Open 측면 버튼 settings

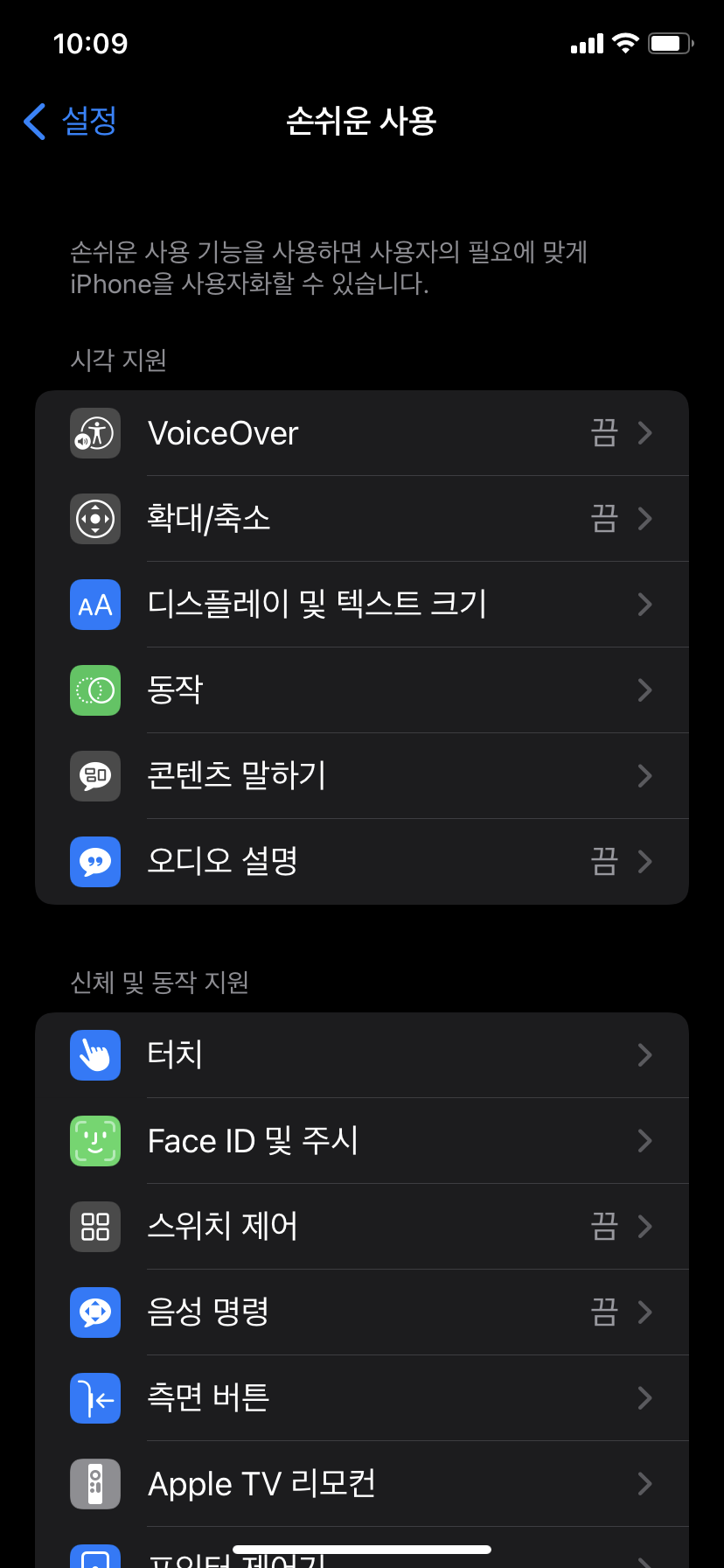tap(362, 1398)
